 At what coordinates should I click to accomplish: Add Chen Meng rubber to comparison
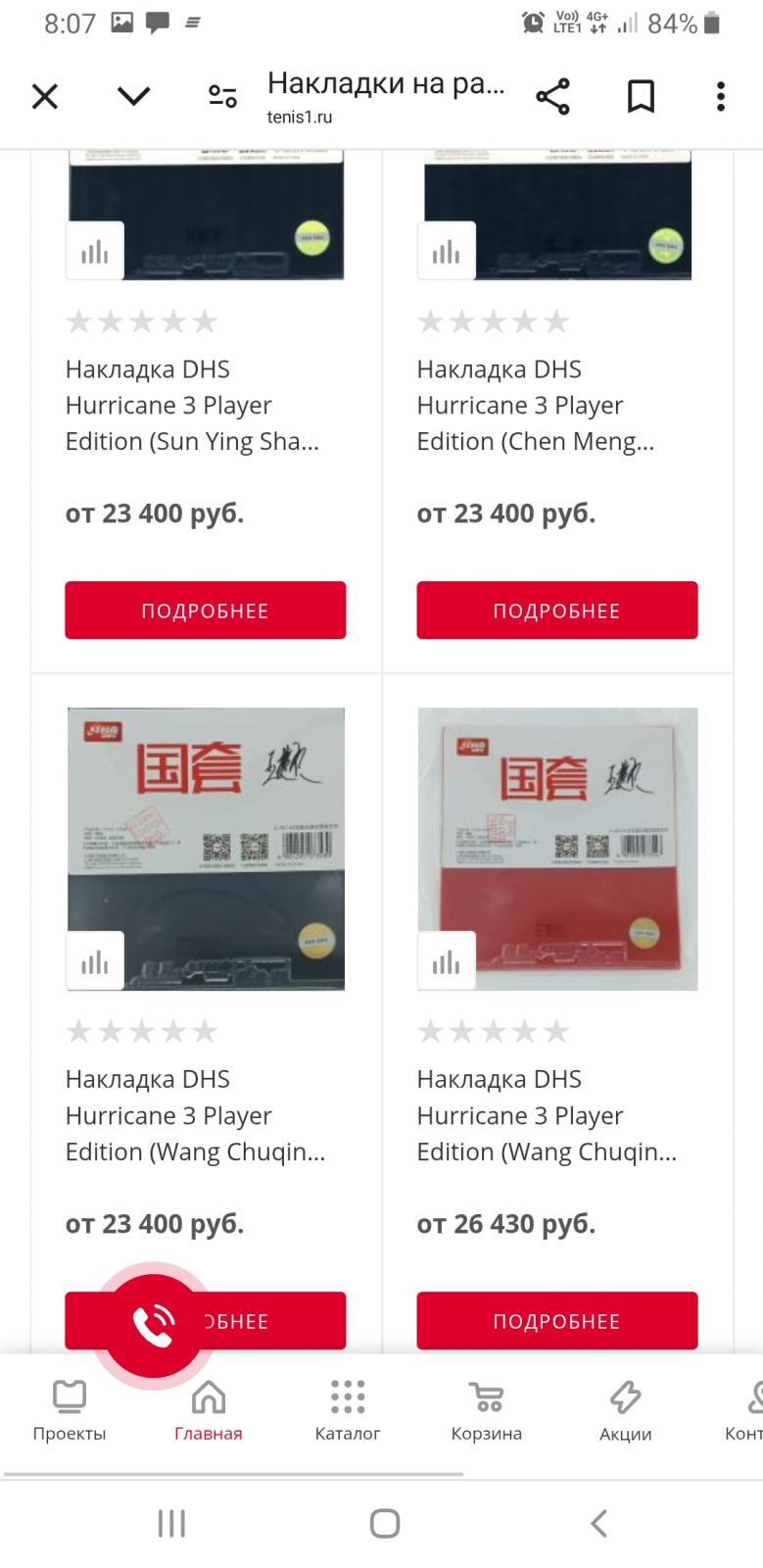(x=446, y=252)
